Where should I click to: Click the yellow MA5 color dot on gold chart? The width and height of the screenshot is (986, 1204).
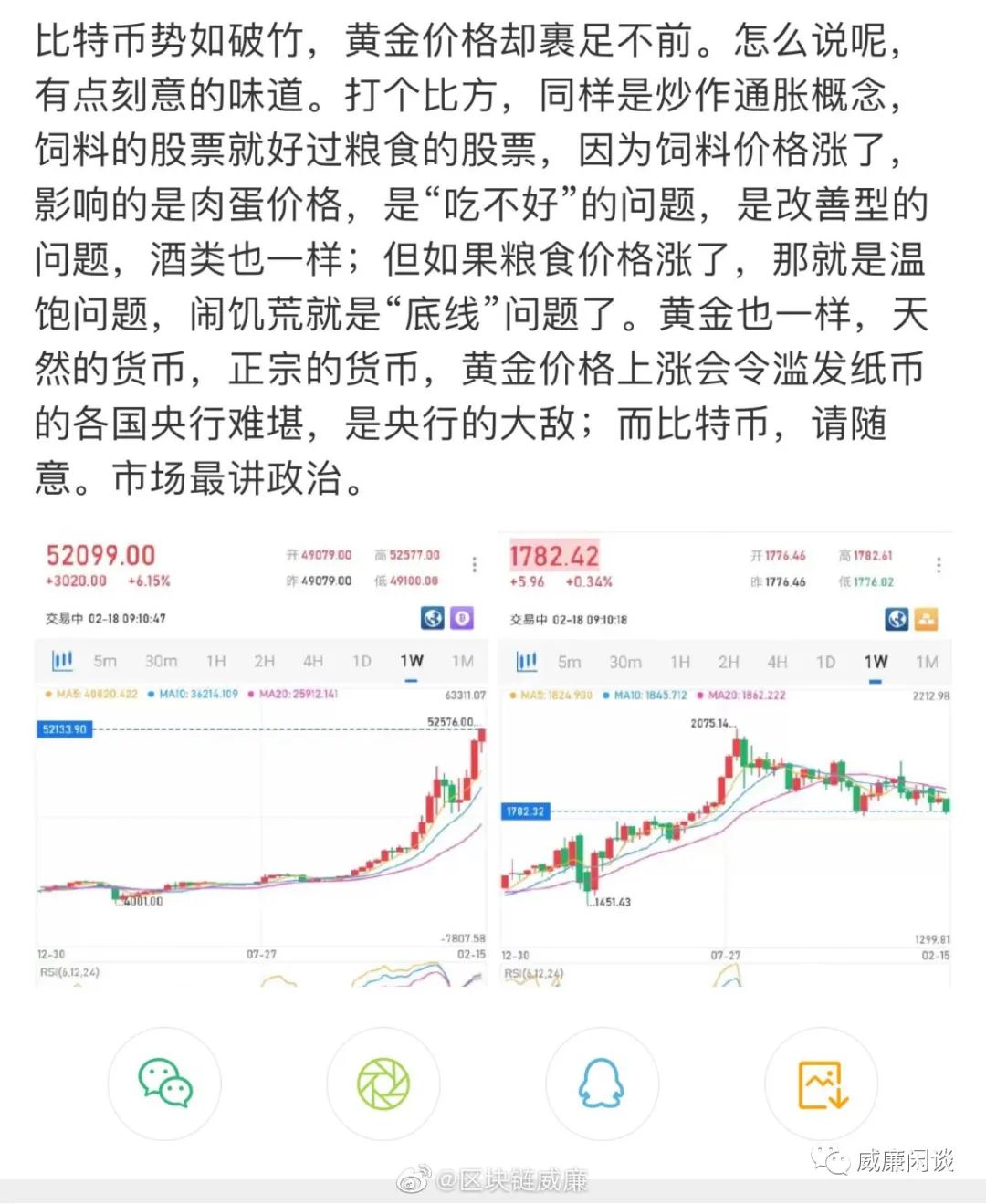pos(511,694)
